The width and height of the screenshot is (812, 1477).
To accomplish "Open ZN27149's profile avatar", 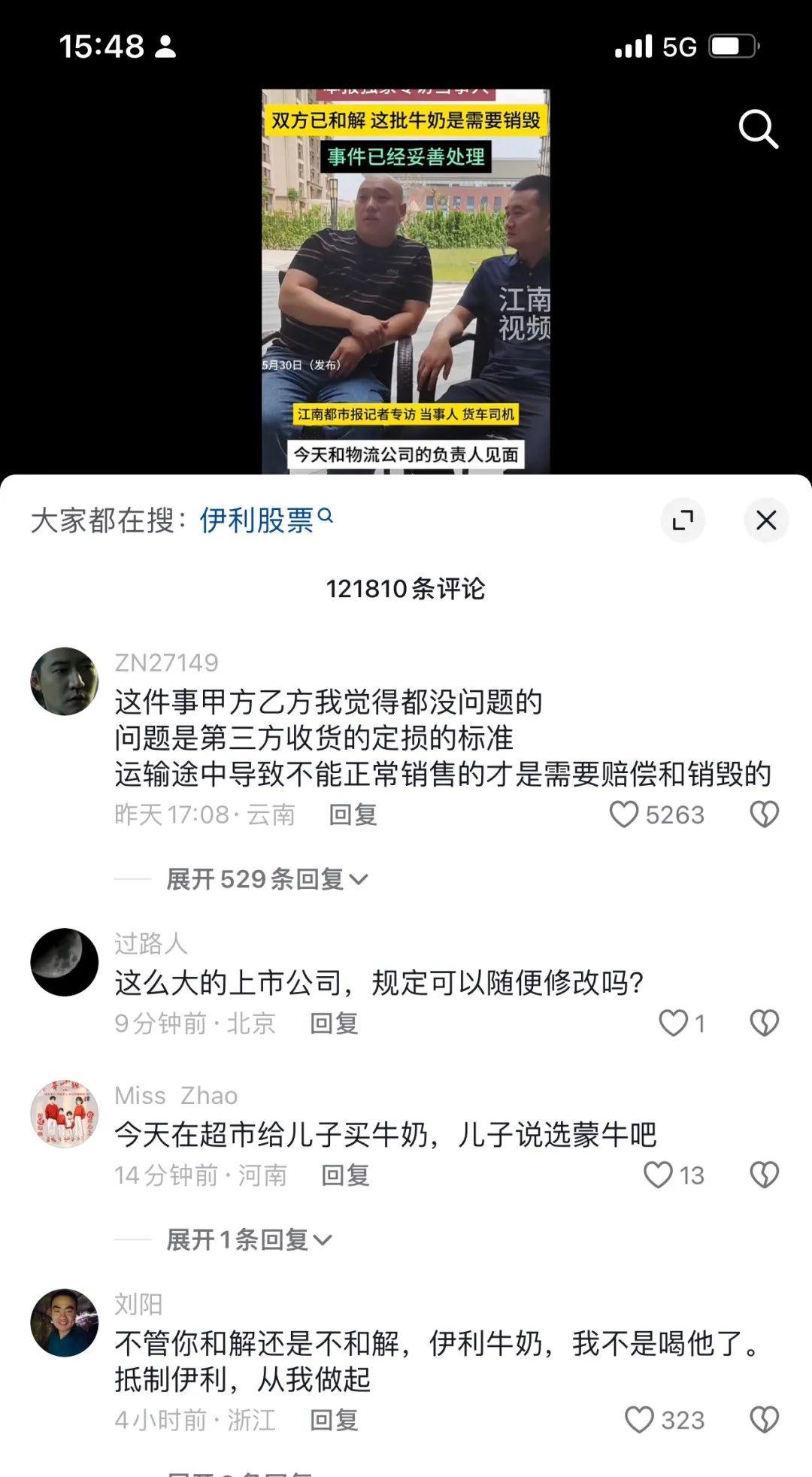I will coord(65,681).
